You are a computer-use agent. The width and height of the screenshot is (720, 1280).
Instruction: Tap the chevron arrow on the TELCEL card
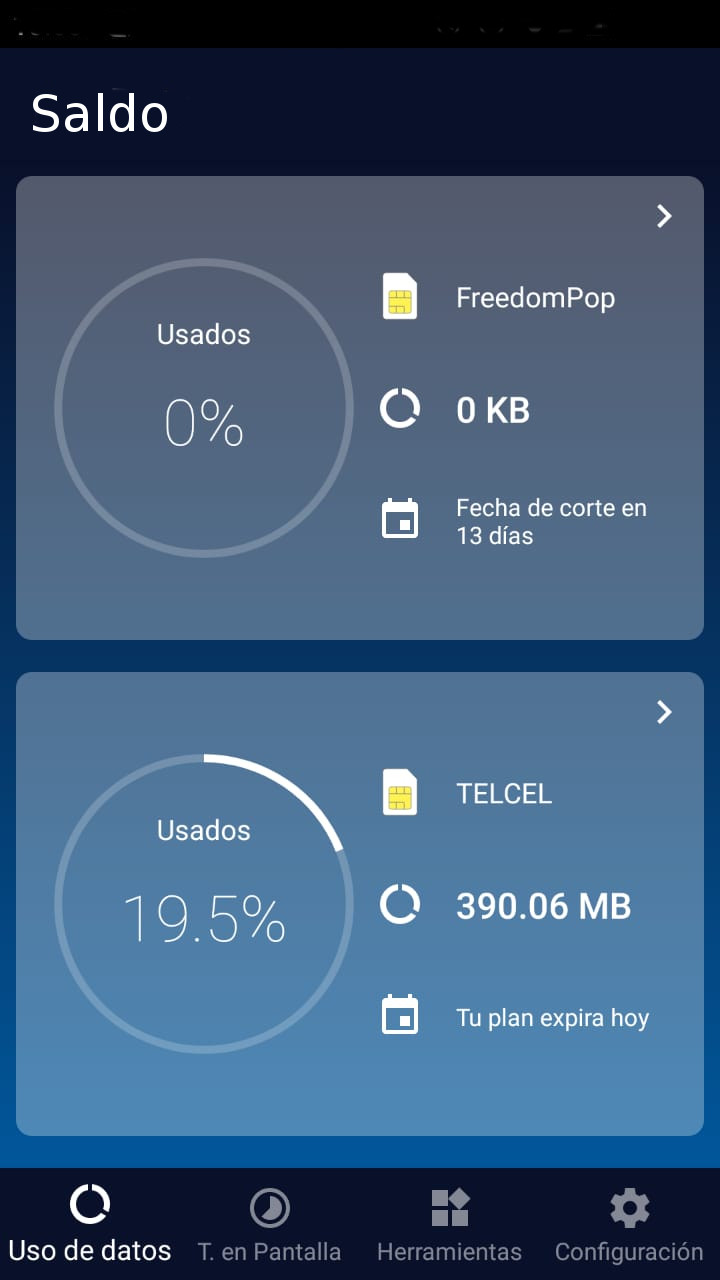(664, 712)
